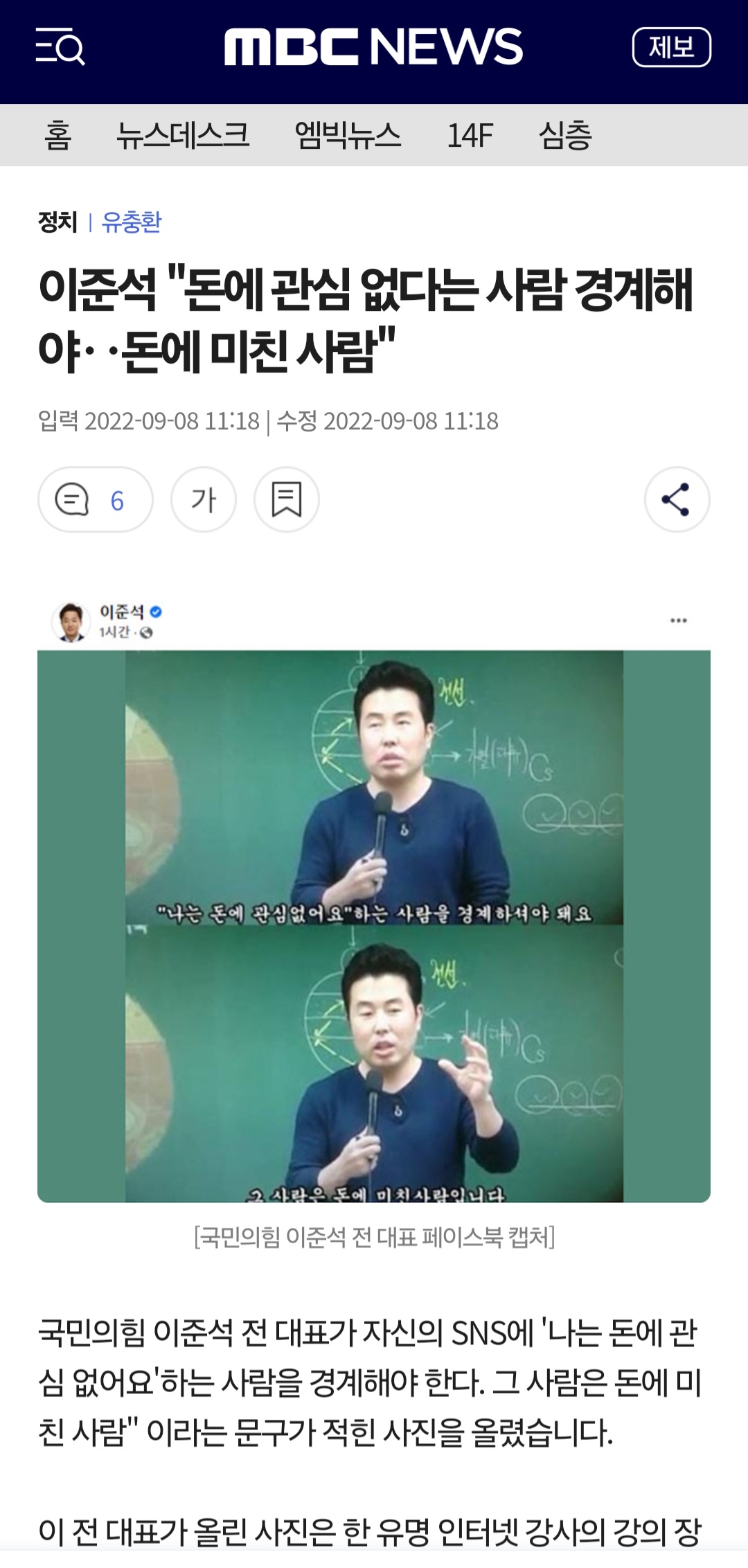Go to the MBC NEWS home logo

373,47
